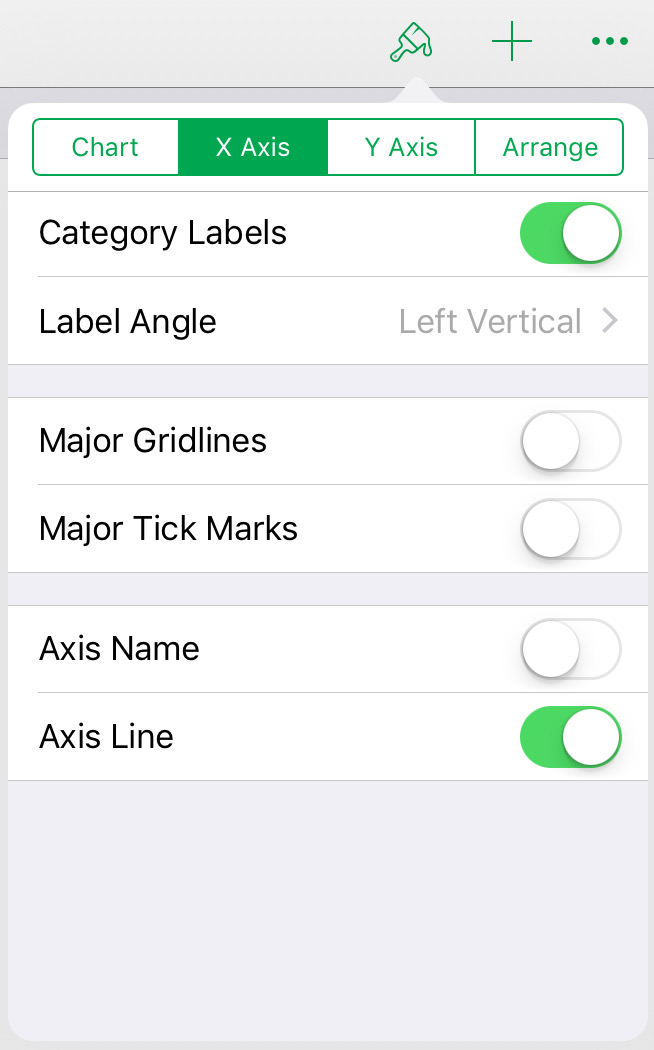Viewport: 654px width, 1050px height.
Task: Enable the Axis Name switch
Action: (x=570, y=649)
